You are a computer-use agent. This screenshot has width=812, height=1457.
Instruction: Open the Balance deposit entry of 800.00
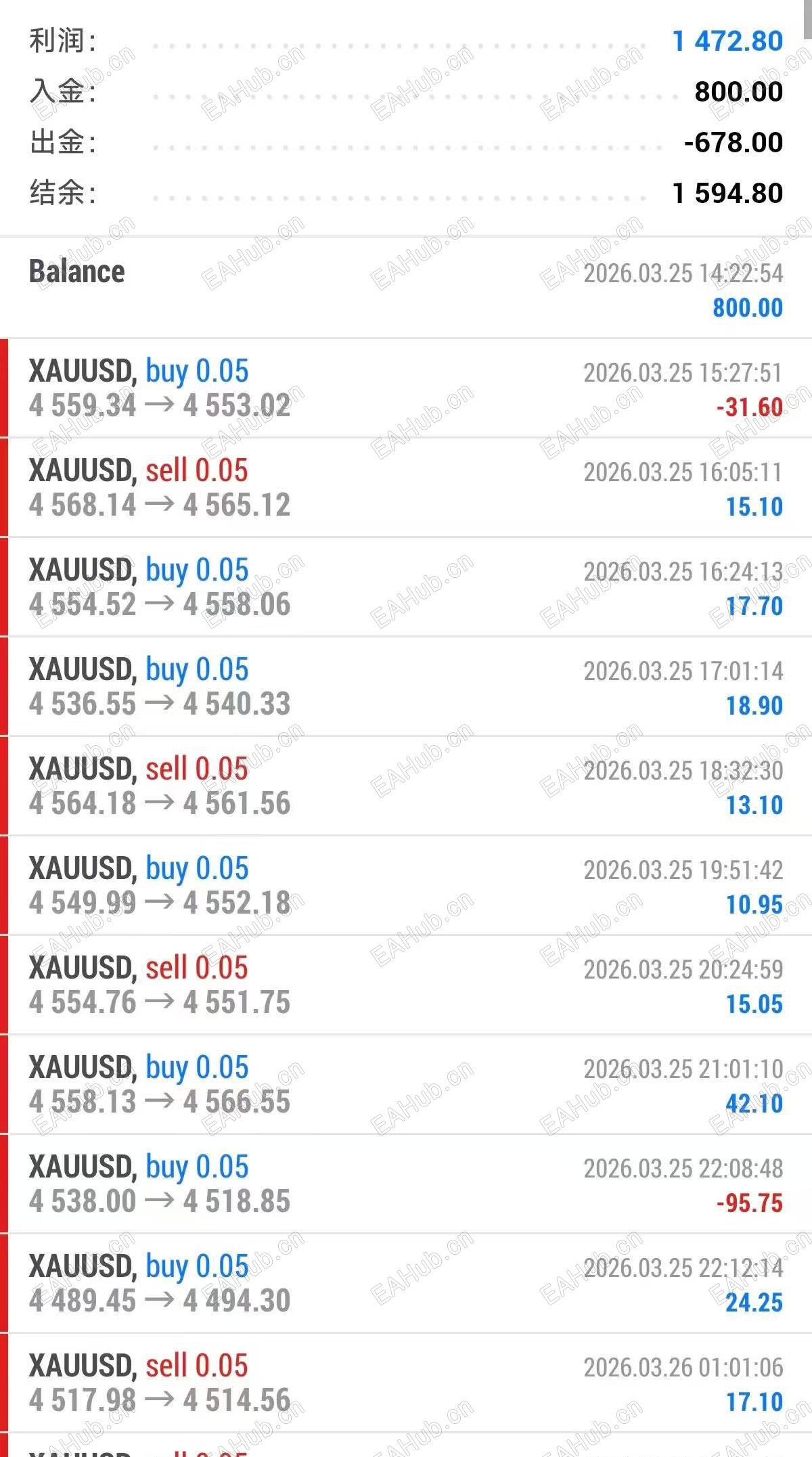click(x=406, y=289)
